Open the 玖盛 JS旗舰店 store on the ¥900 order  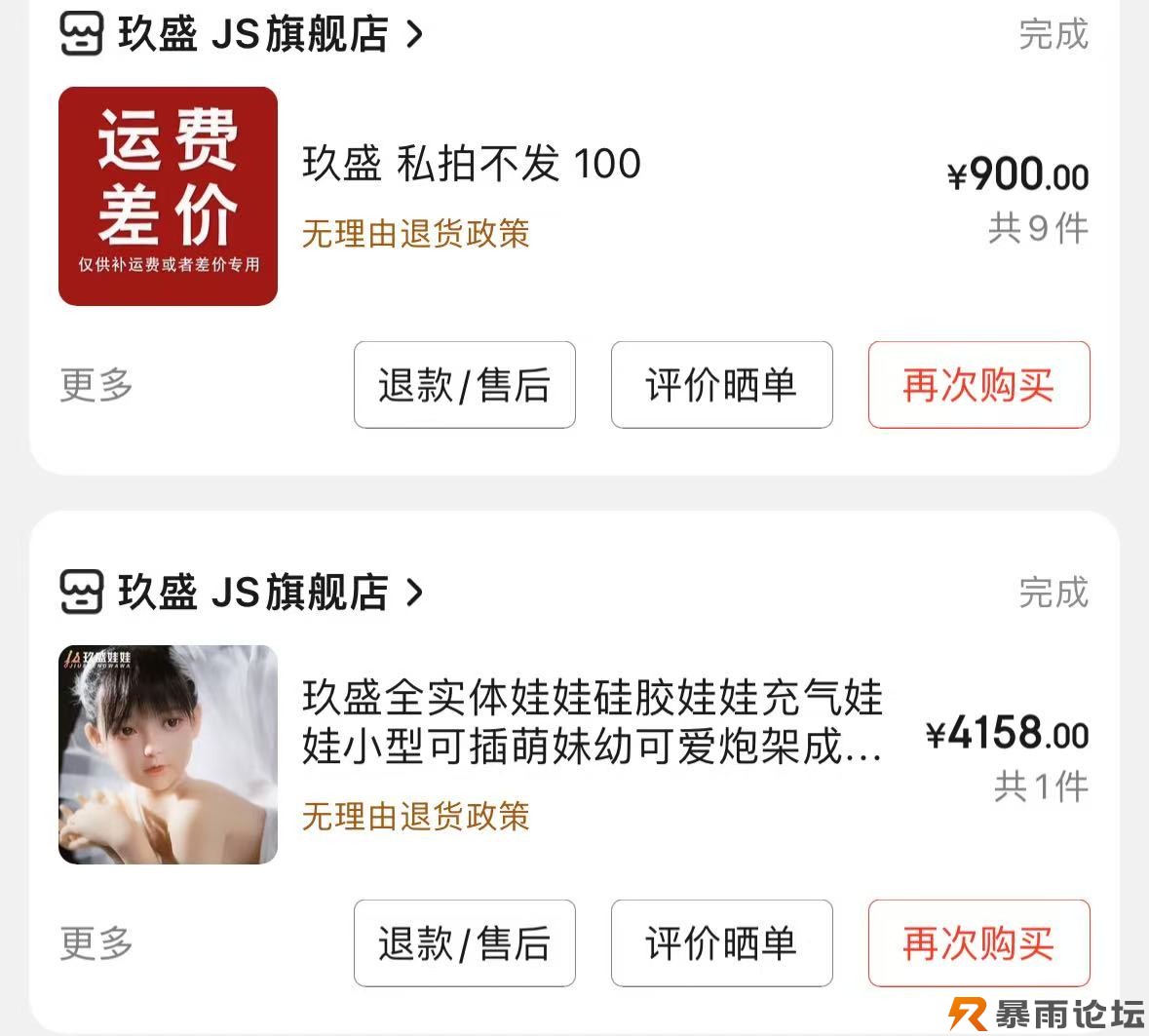(x=251, y=35)
